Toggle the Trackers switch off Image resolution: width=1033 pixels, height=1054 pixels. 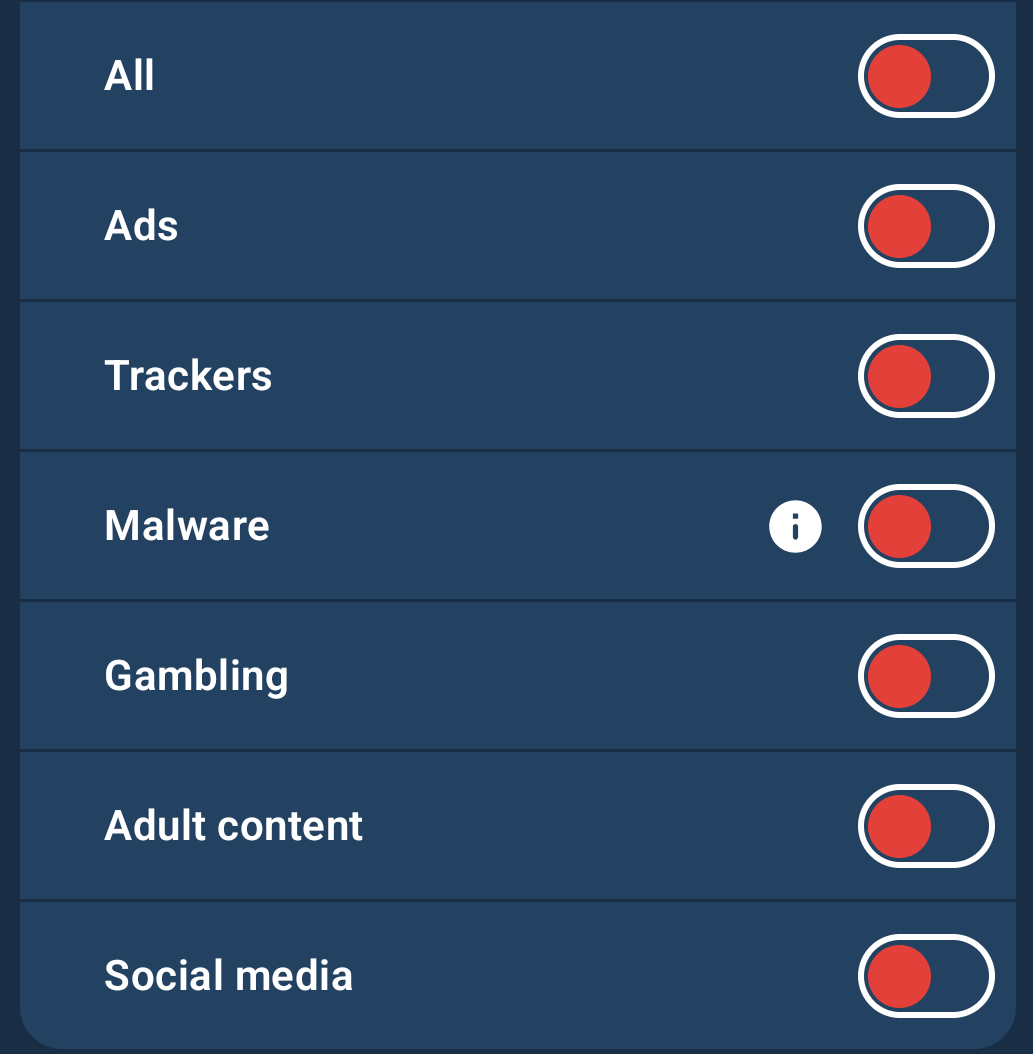pos(926,376)
